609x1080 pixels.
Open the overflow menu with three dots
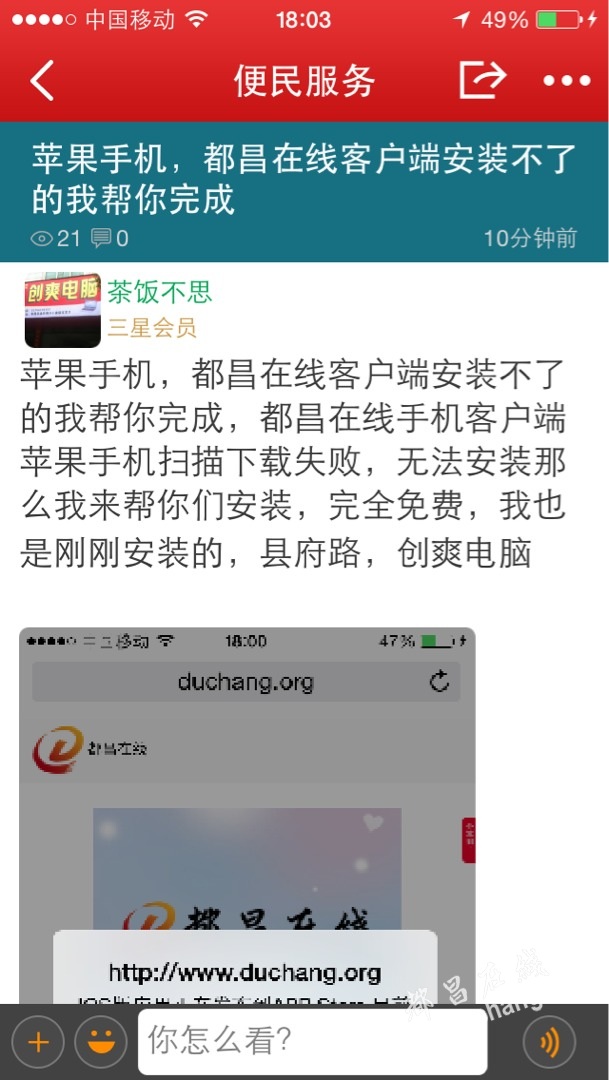pyautogui.click(x=567, y=81)
